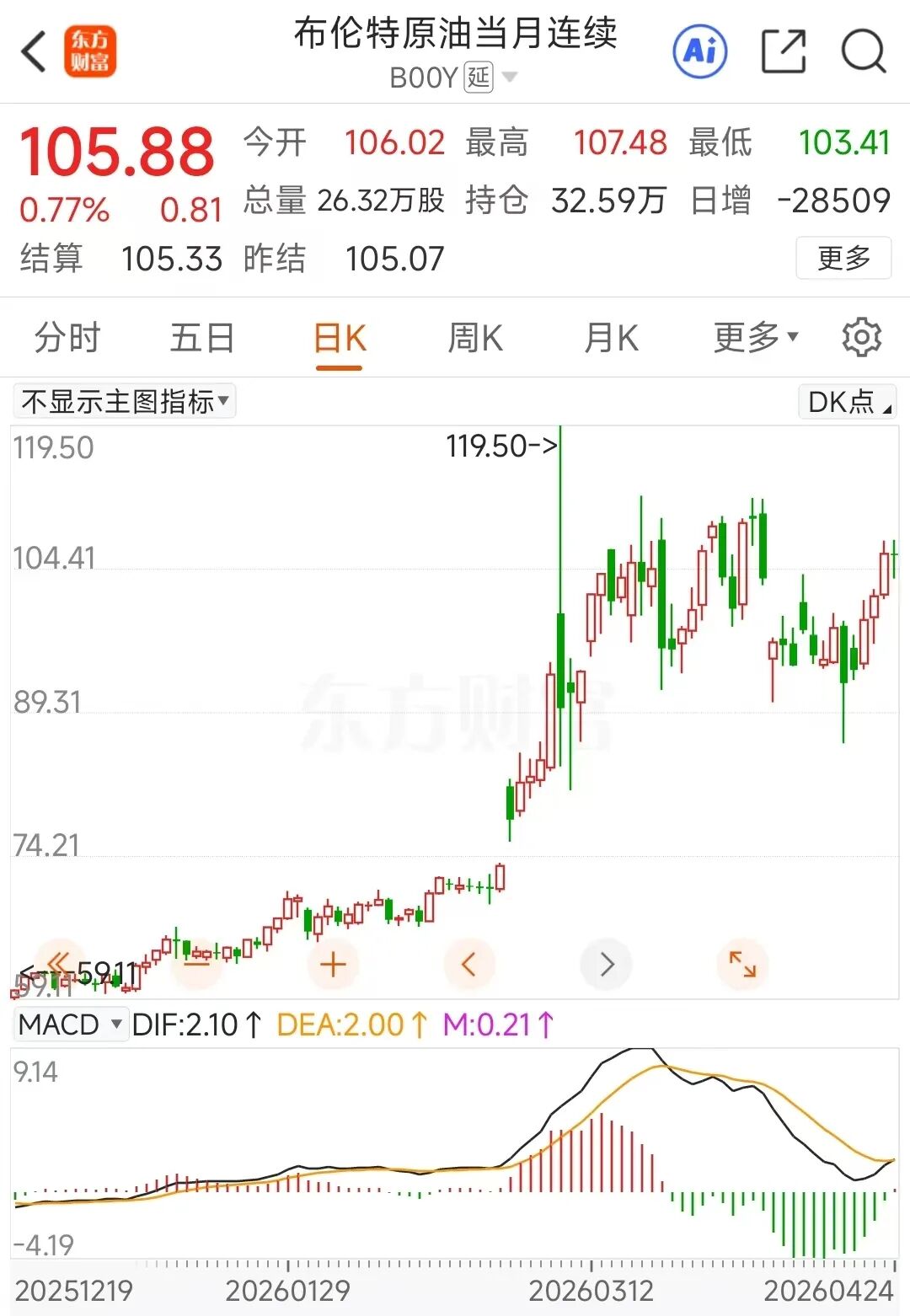Zoom in chart with plus button
The image size is (910, 1316).
click(333, 965)
